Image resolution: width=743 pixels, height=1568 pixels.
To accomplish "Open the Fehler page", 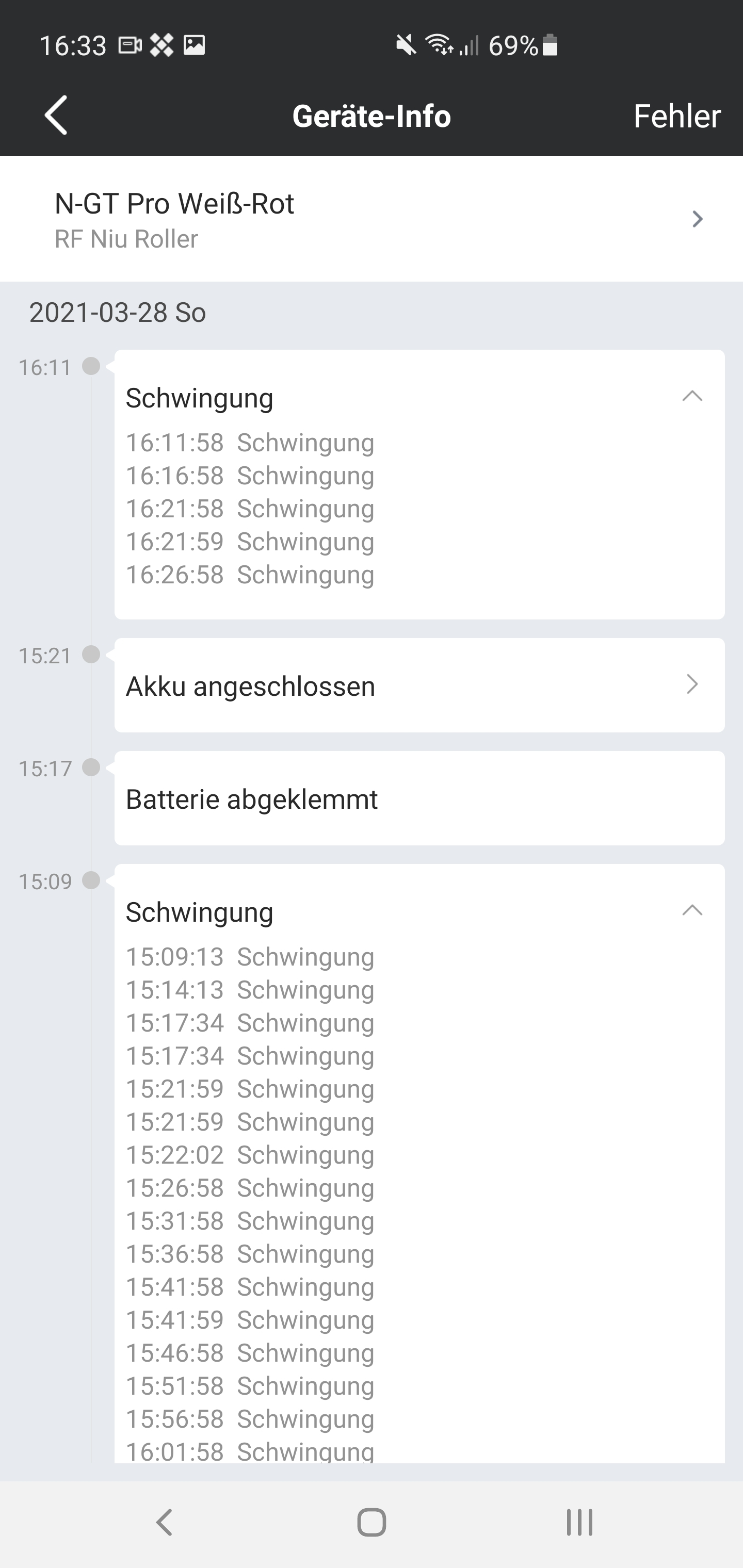I will point(676,116).
